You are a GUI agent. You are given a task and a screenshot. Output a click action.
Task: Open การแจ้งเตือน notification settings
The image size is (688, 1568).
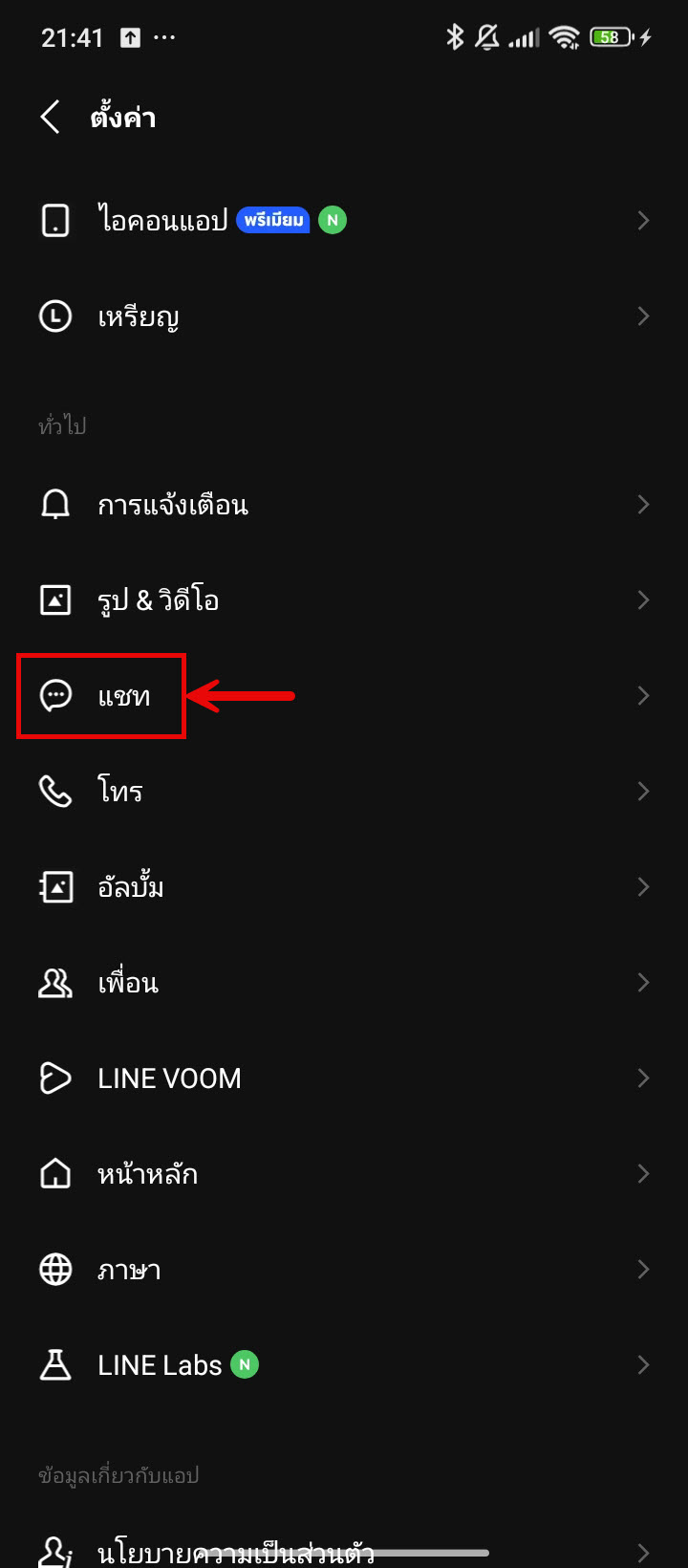click(x=344, y=505)
